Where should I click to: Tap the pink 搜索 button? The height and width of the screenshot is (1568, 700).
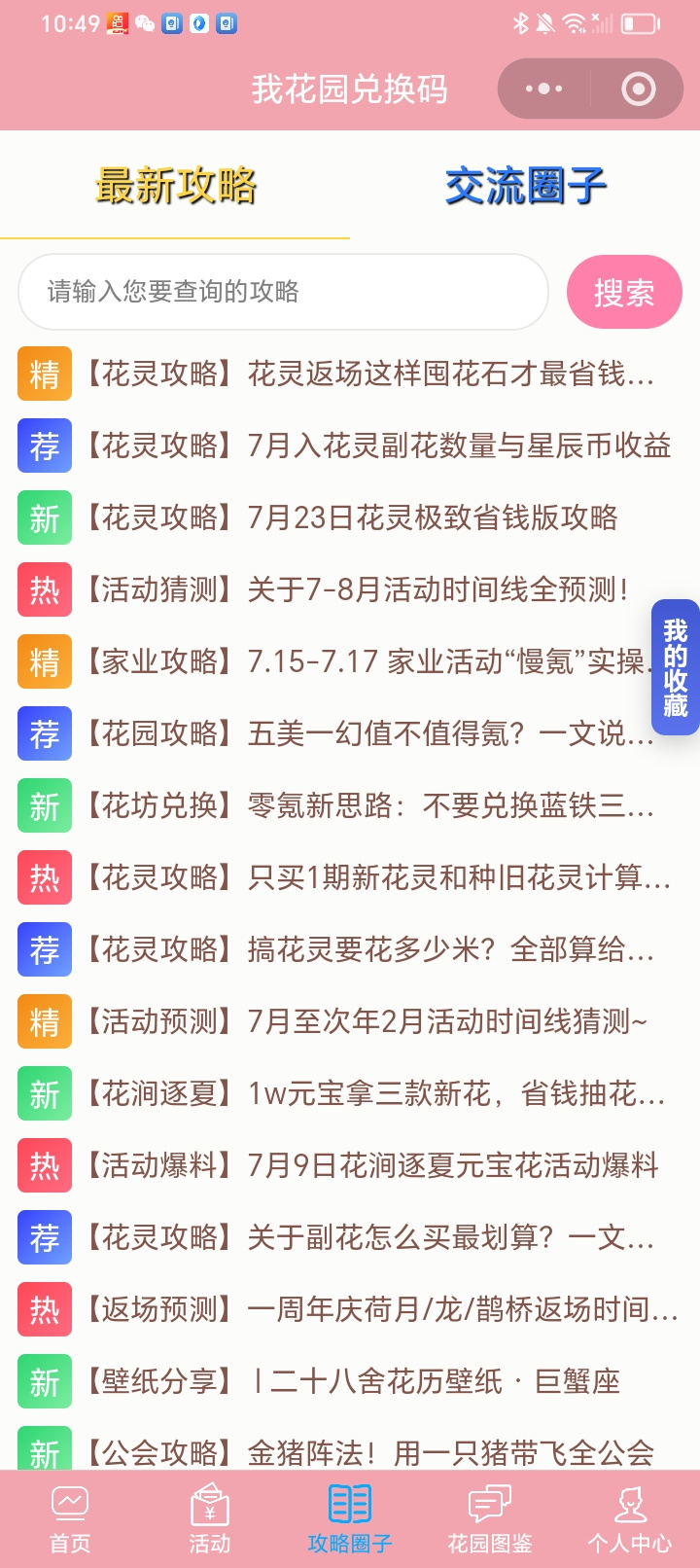coord(624,292)
